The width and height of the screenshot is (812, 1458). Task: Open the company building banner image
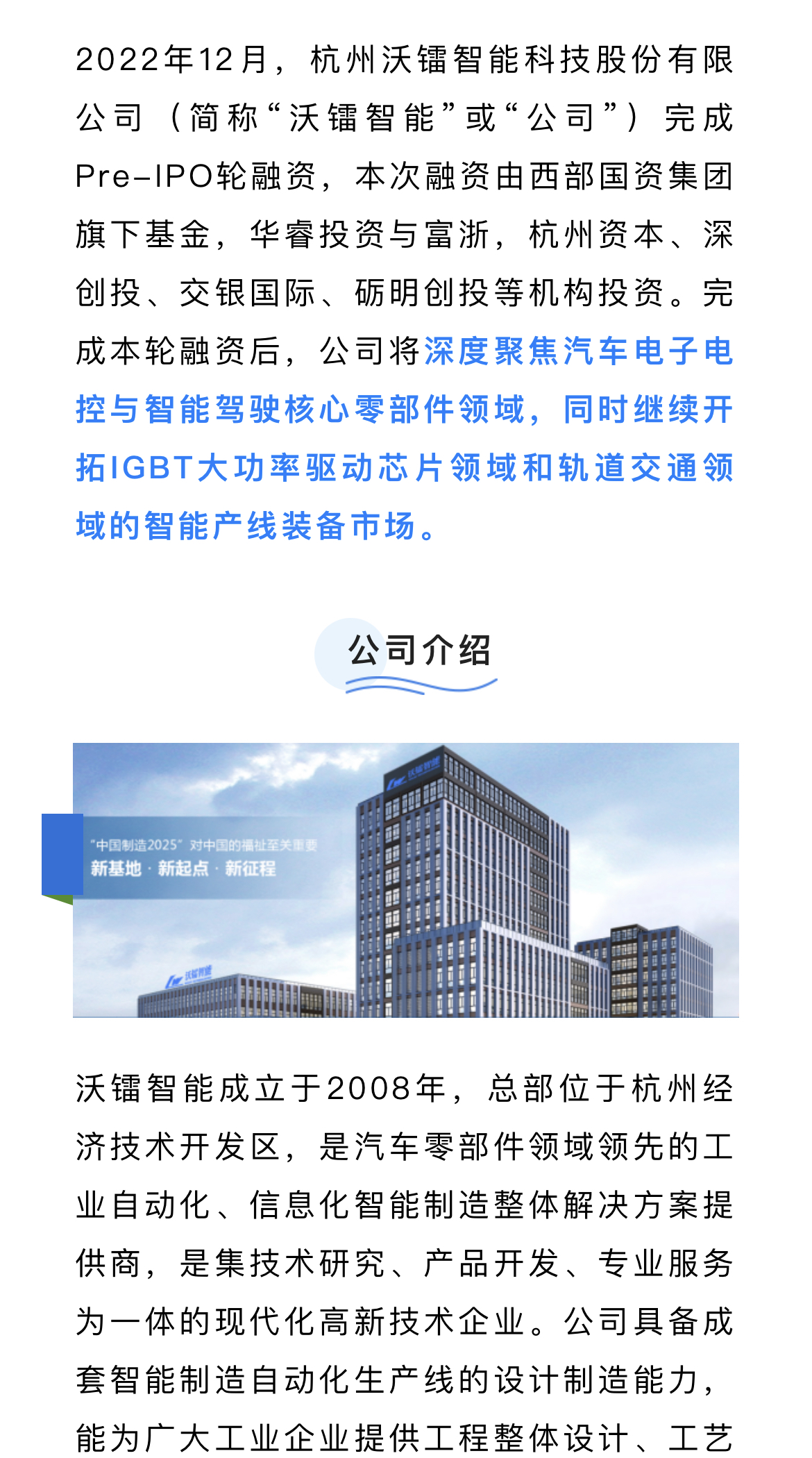tap(405, 880)
